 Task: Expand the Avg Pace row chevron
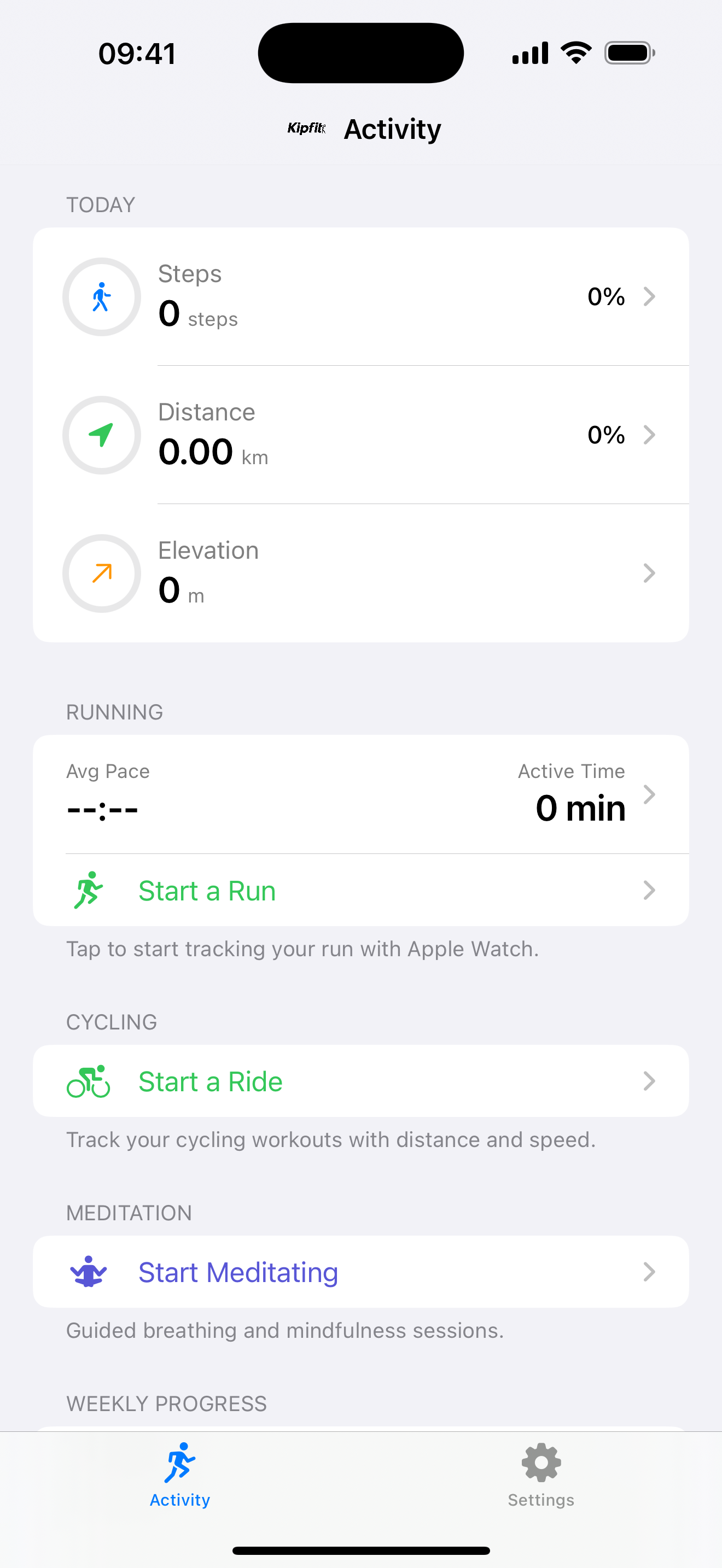click(x=650, y=794)
